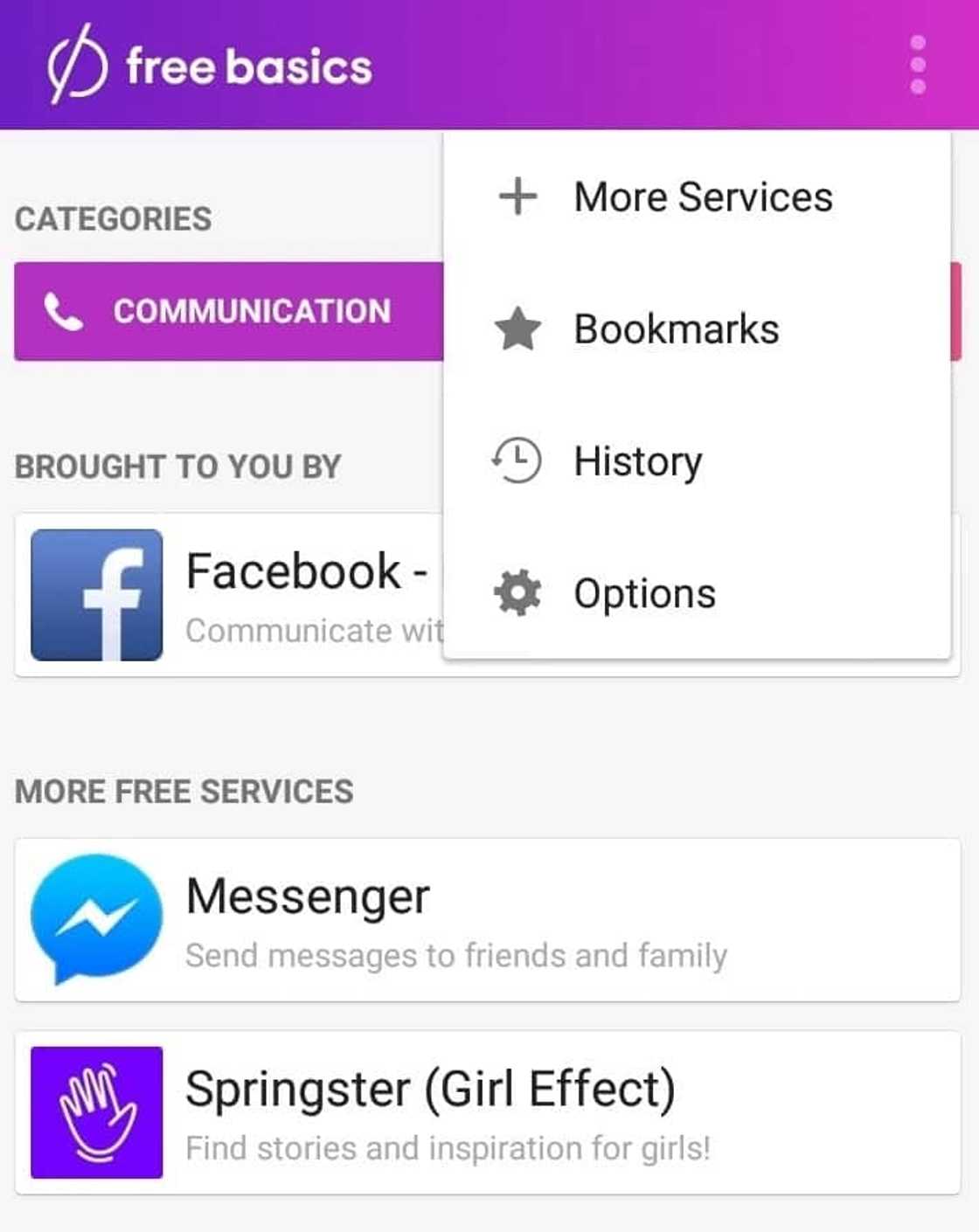Tap the three-dot overflow menu icon
979x1232 pixels.
917,65
